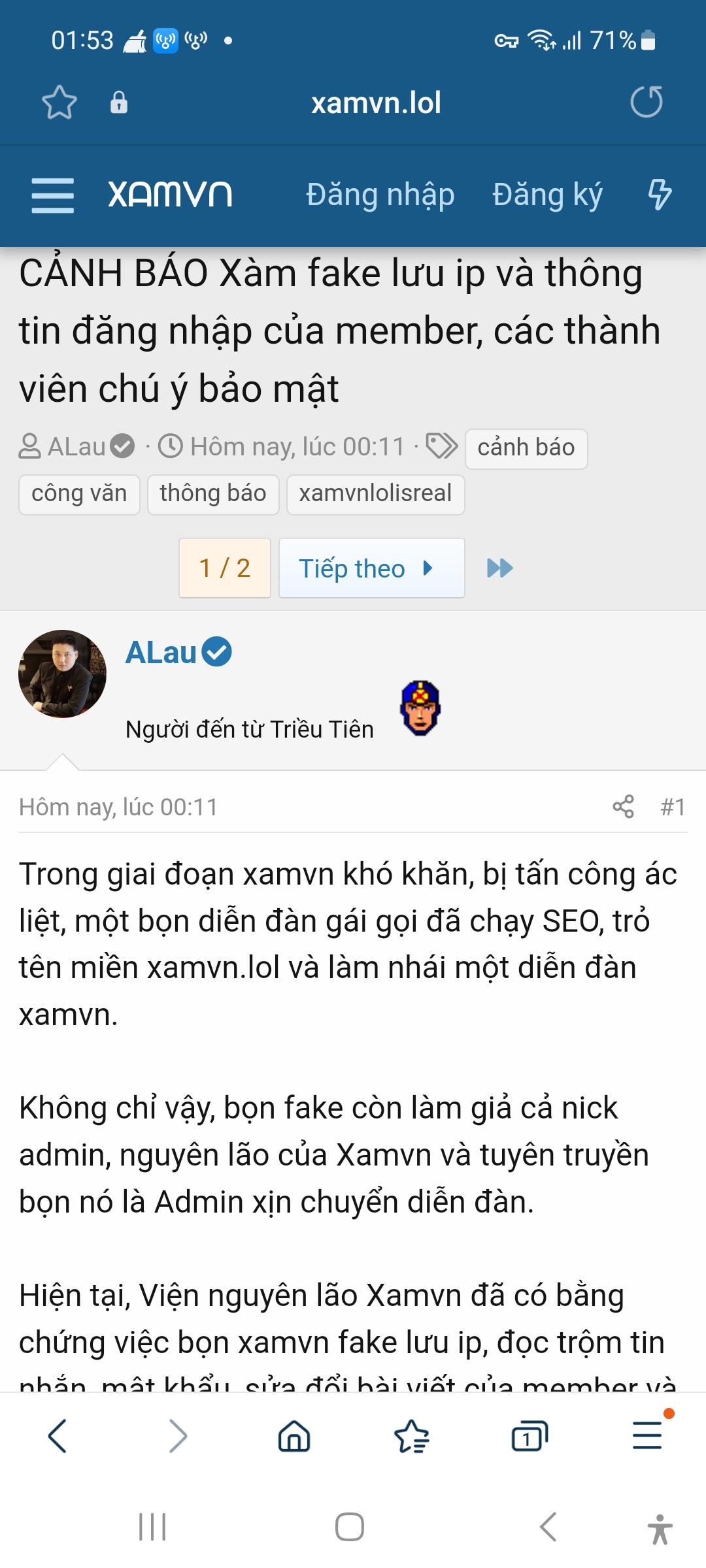
Task: Open the browser's bottom menu
Action: [647, 1436]
